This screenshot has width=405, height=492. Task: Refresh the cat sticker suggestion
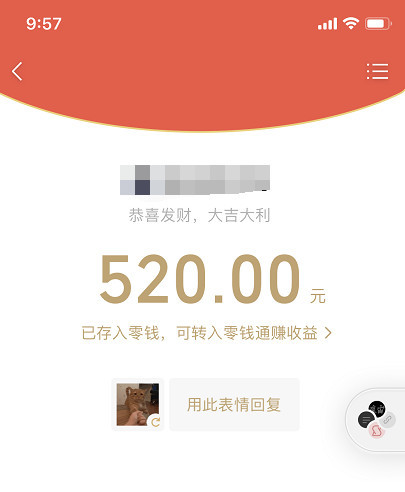pyautogui.click(x=154, y=422)
